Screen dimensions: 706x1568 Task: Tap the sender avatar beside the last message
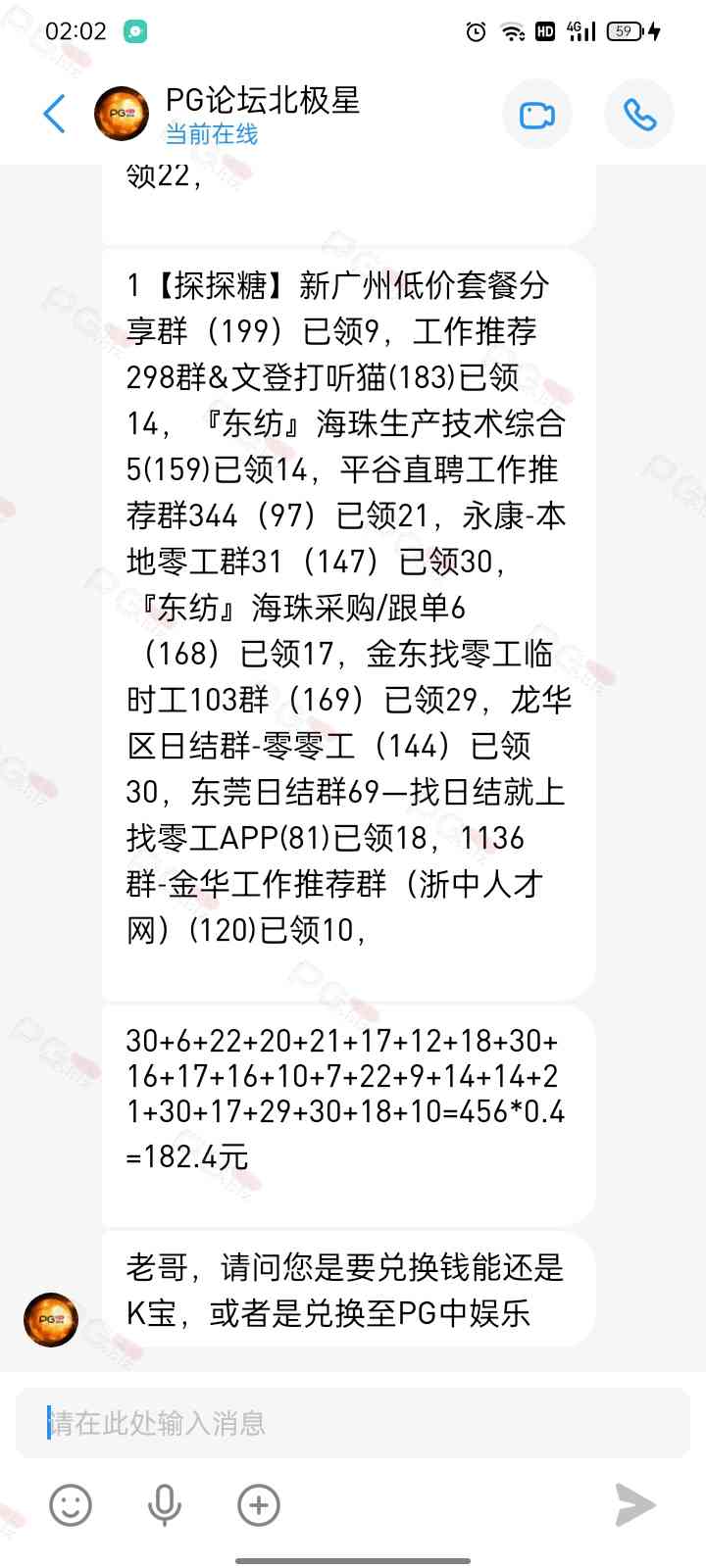click(x=51, y=1319)
